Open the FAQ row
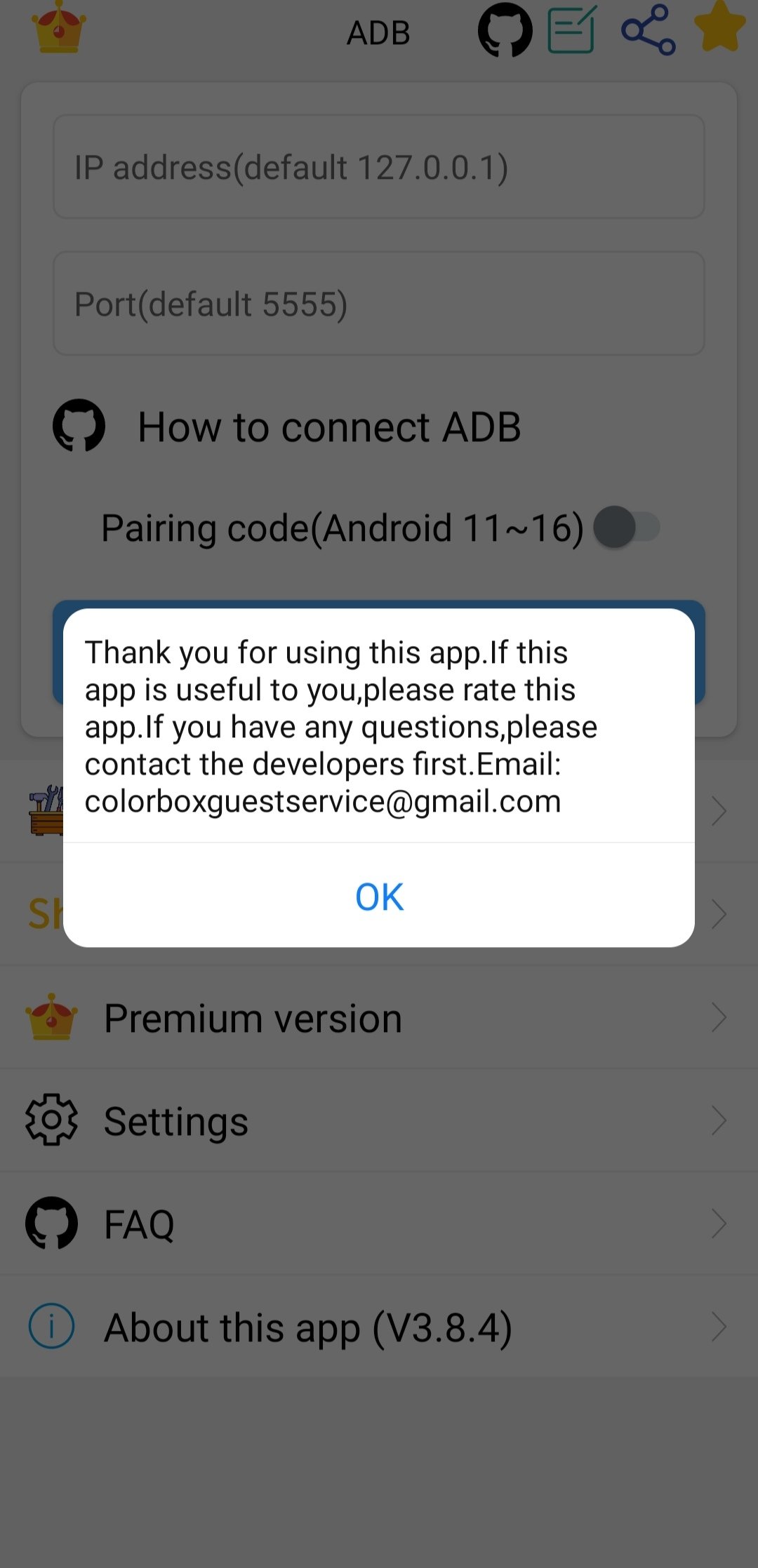Viewport: 758px width, 1568px height. 379,1224
